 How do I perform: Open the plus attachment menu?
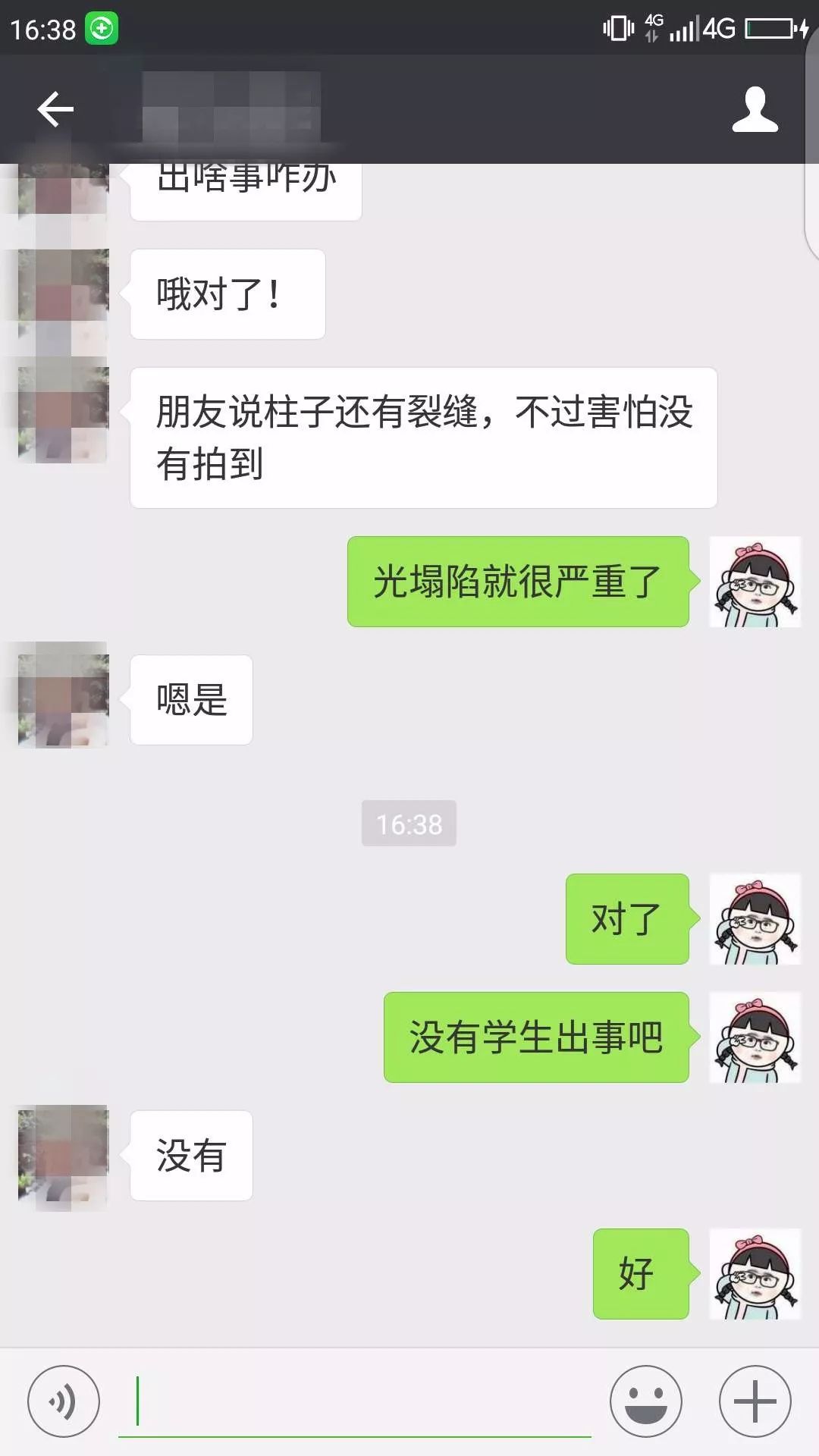click(x=755, y=1401)
